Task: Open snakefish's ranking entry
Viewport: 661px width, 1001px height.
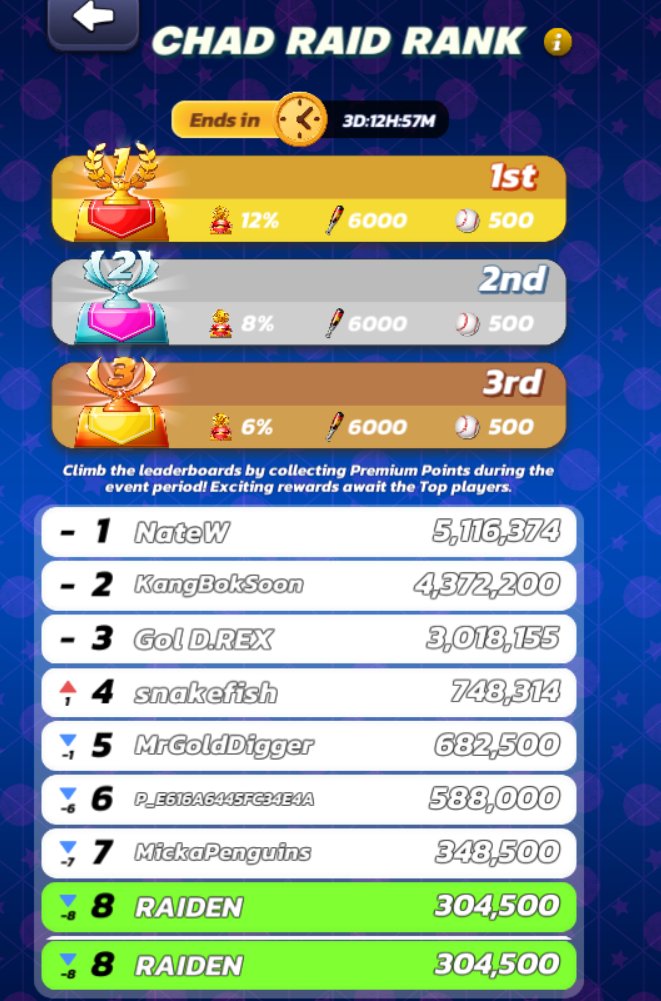Action: [x=308, y=692]
